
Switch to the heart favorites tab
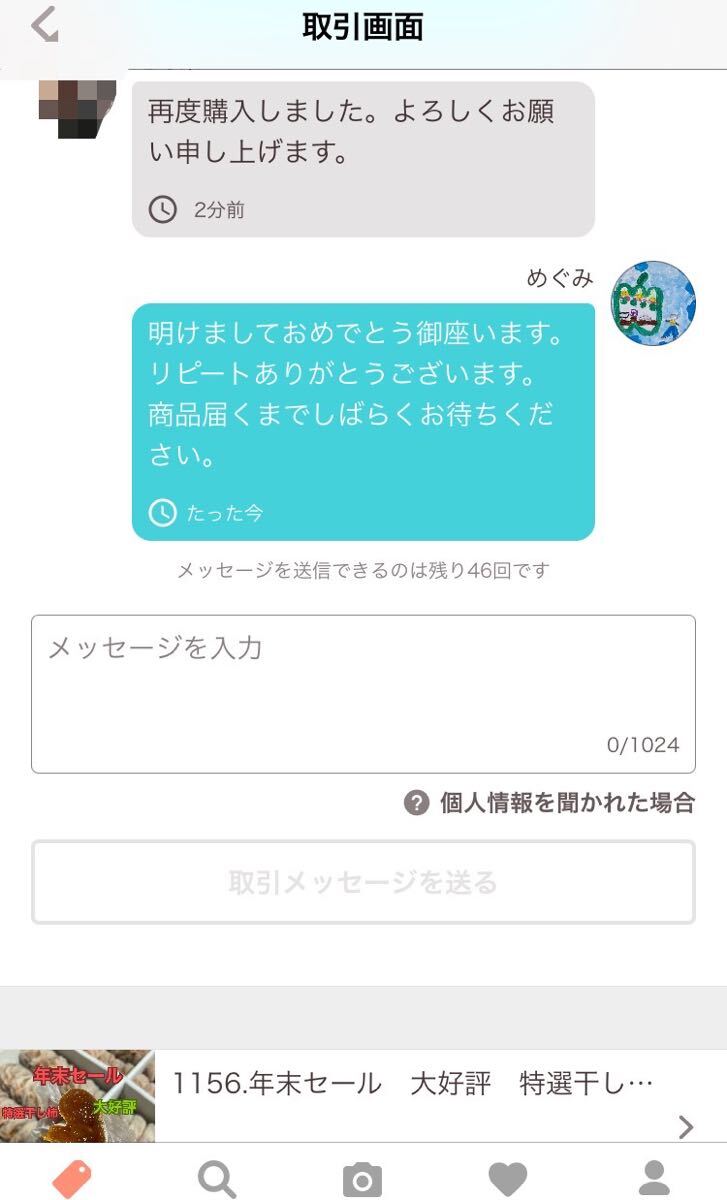[x=508, y=1178]
